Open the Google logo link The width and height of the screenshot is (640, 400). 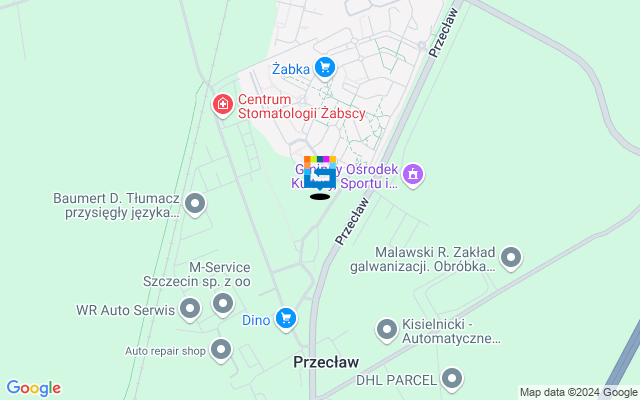[x=33, y=388]
